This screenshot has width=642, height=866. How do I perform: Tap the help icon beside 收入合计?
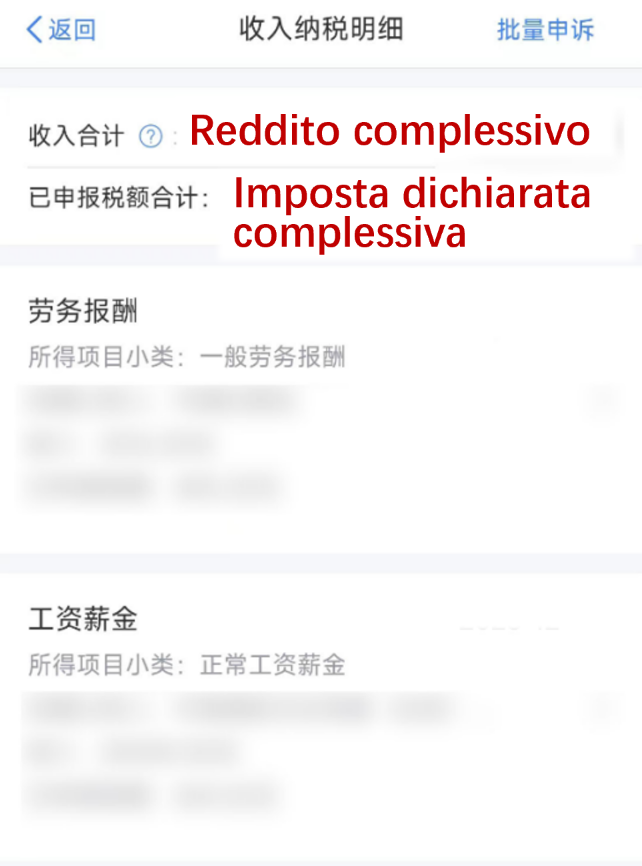151,136
